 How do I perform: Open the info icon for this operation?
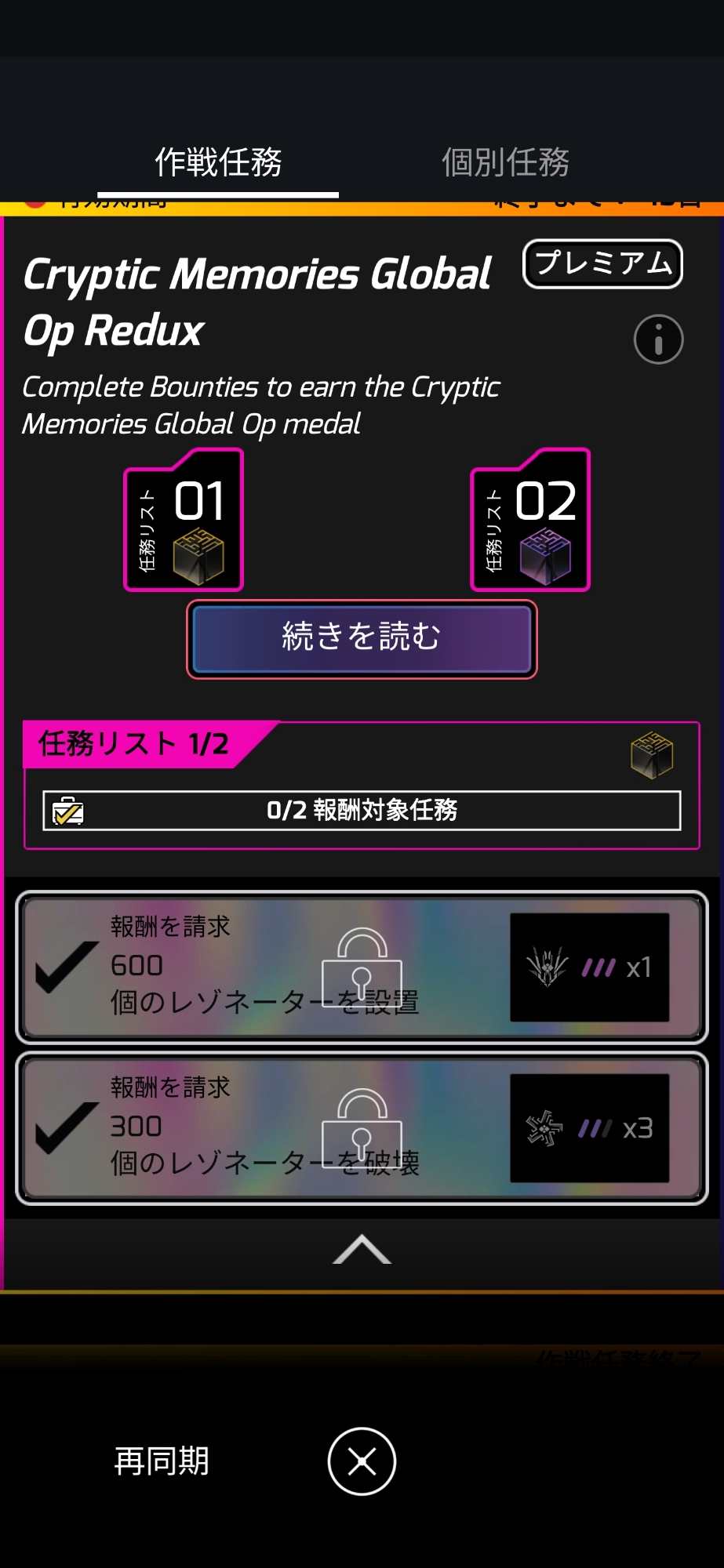tap(658, 339)
